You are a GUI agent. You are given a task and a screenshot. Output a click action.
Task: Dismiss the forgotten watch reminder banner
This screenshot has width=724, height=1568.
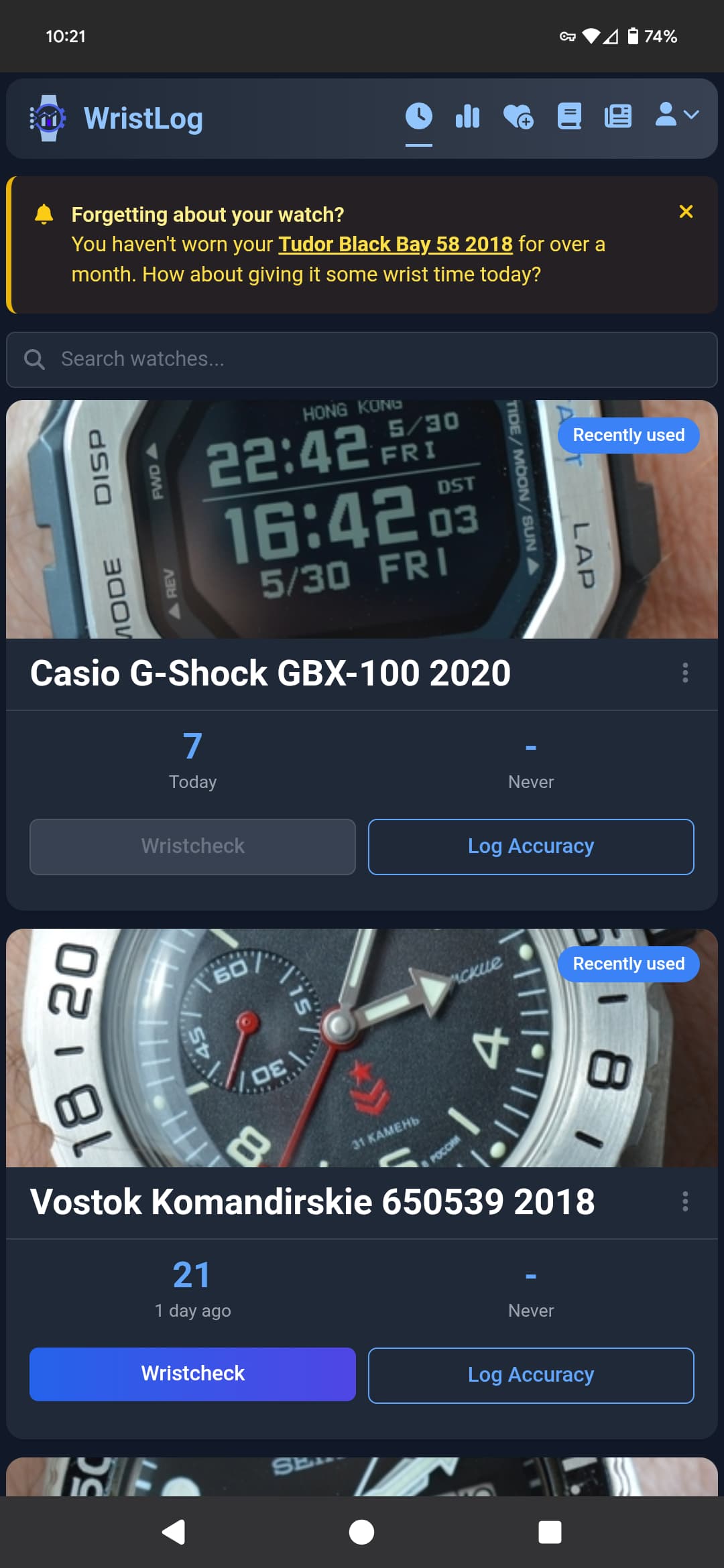click(x=686, y=212)
